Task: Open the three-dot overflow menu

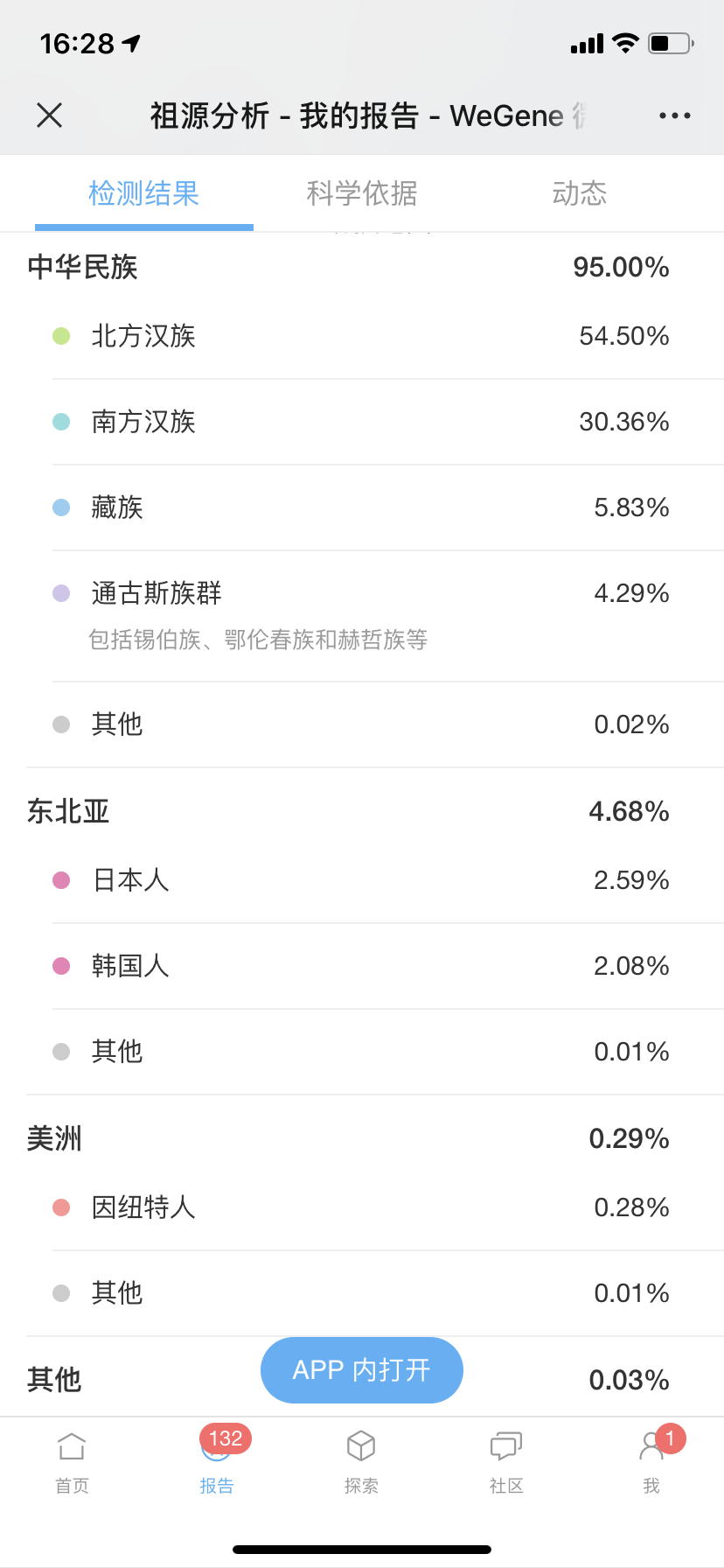Action: coord(674,115)
